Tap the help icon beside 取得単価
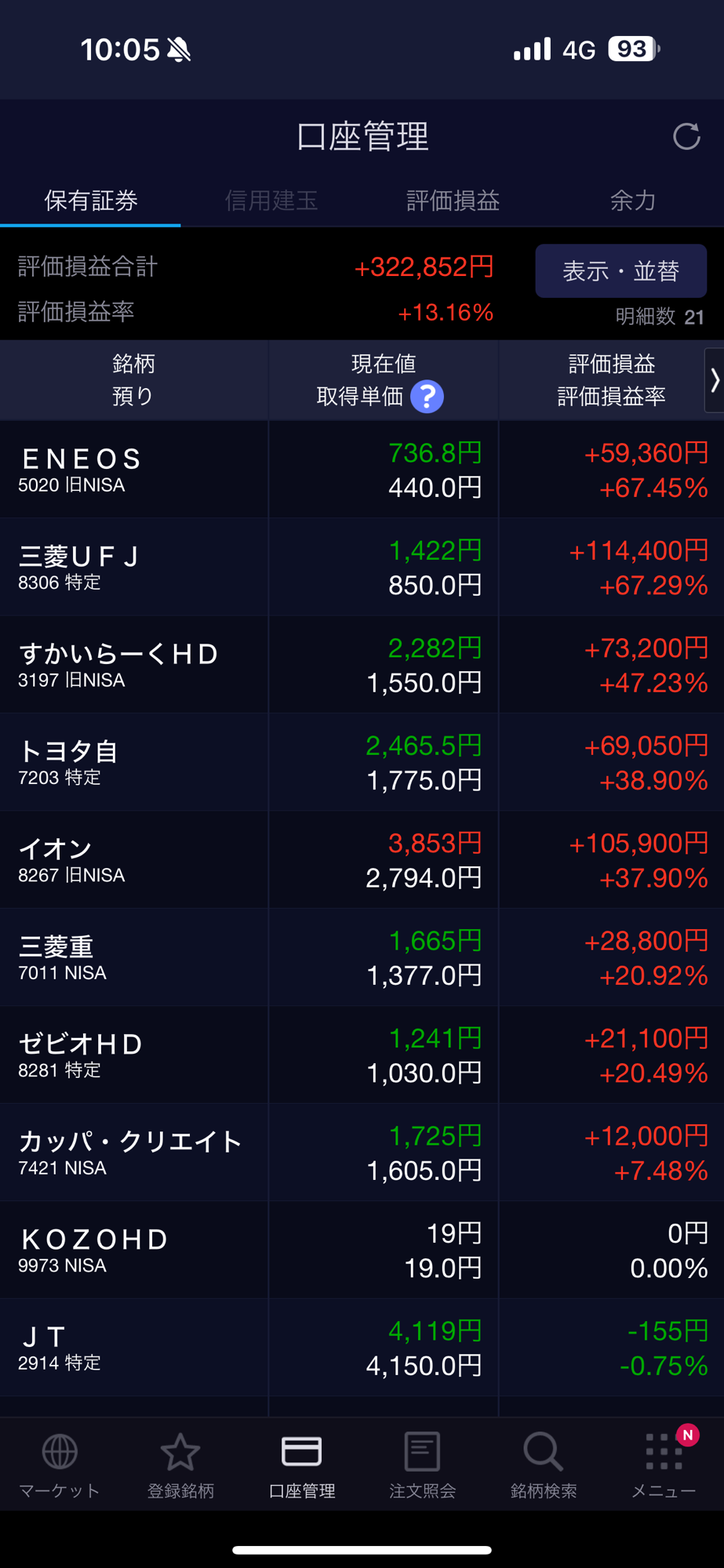This screenshot has height=1568, width=724. coord(427,397)
